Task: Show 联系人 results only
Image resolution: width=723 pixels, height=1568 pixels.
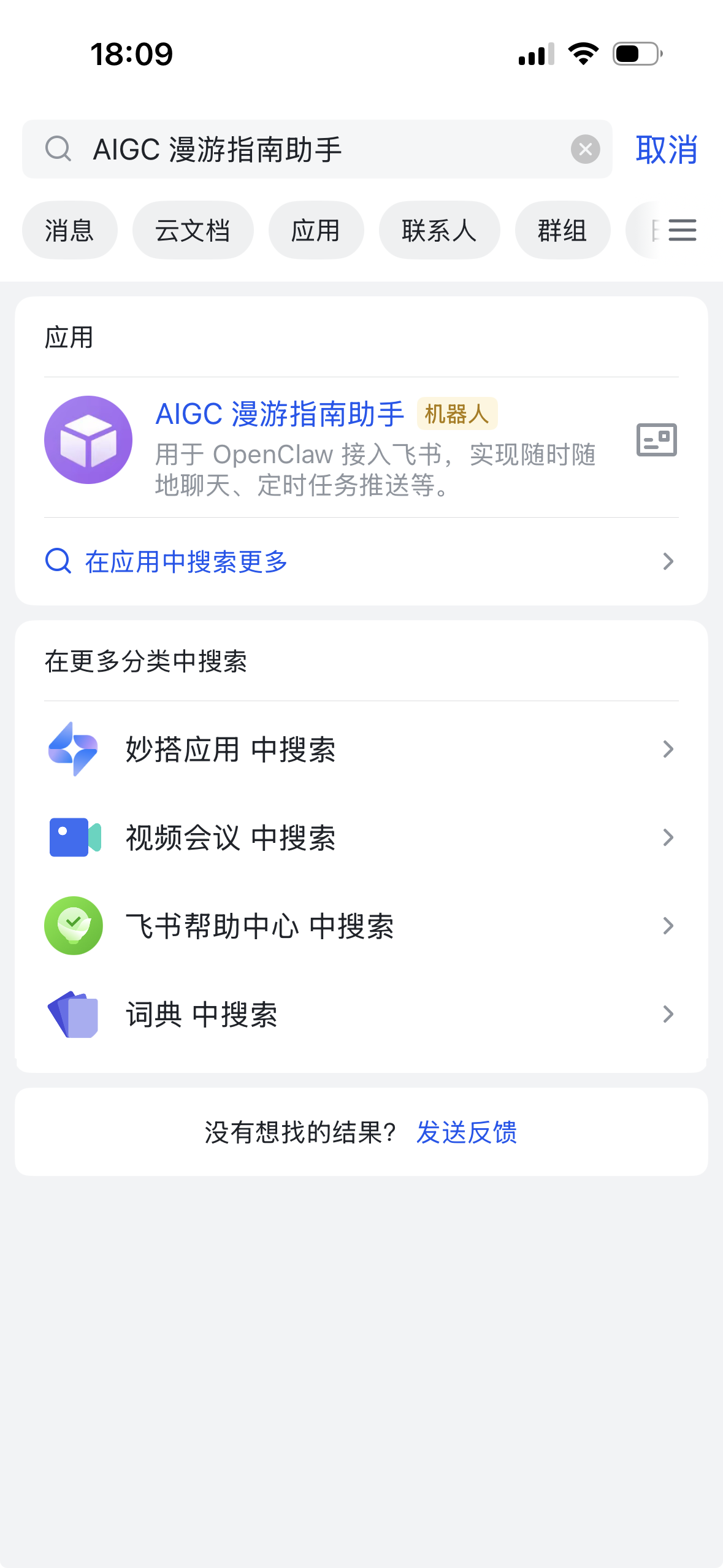Action: (439, 231)
